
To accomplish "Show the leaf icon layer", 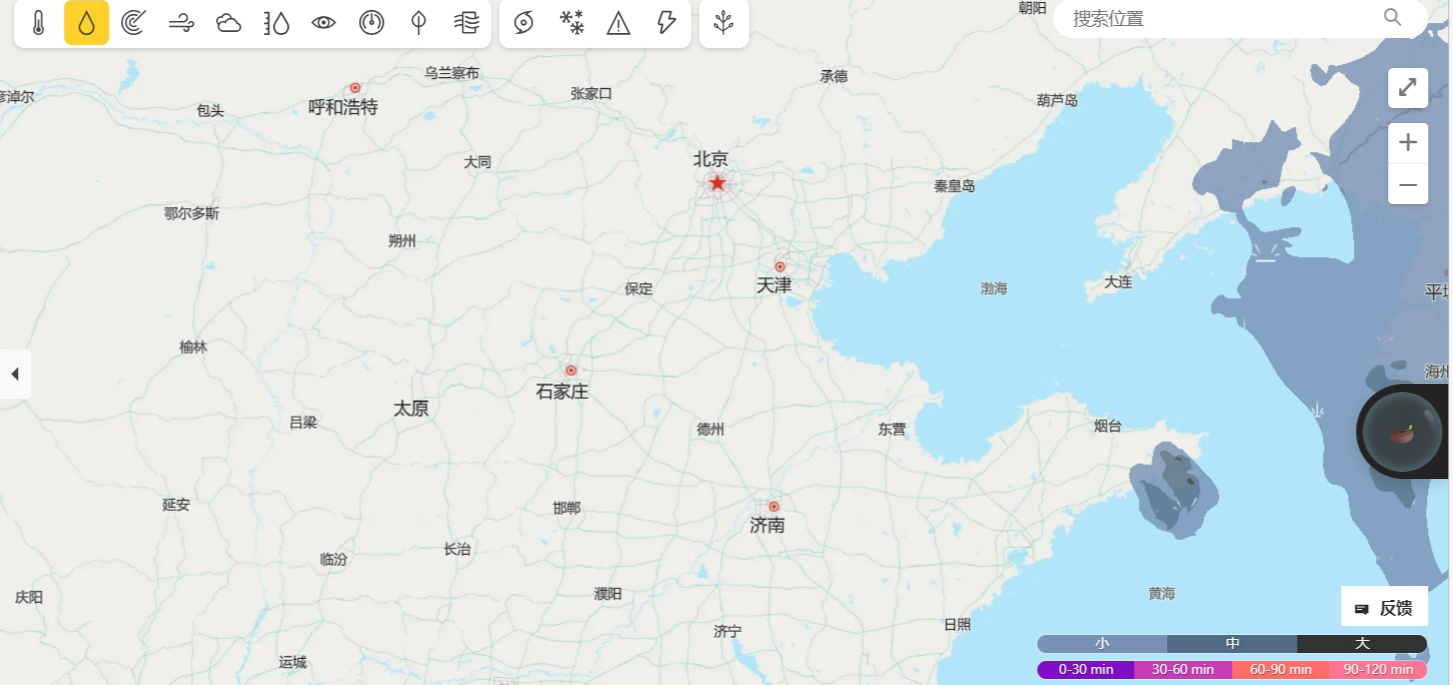I will tap(419, 23).
